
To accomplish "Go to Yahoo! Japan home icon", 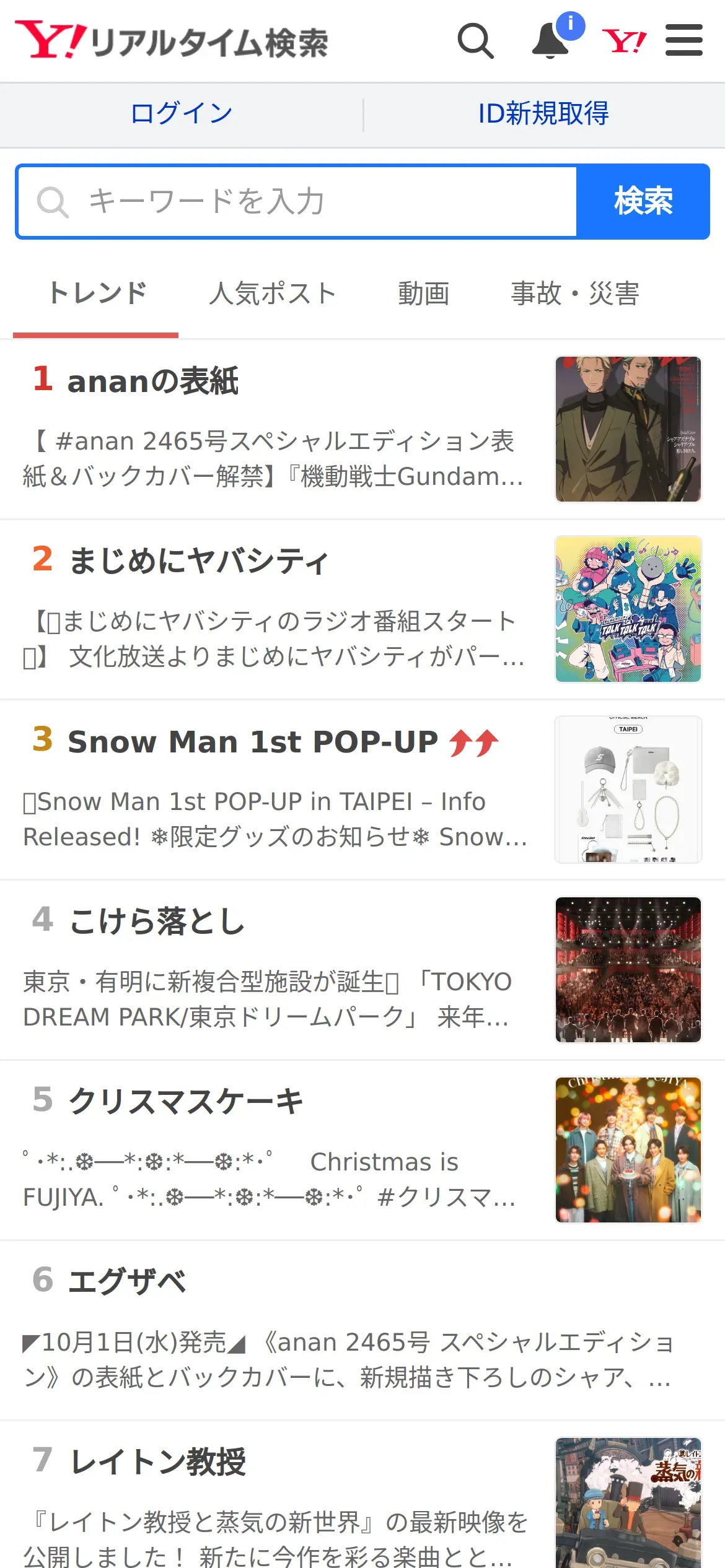I will (624, 41).
